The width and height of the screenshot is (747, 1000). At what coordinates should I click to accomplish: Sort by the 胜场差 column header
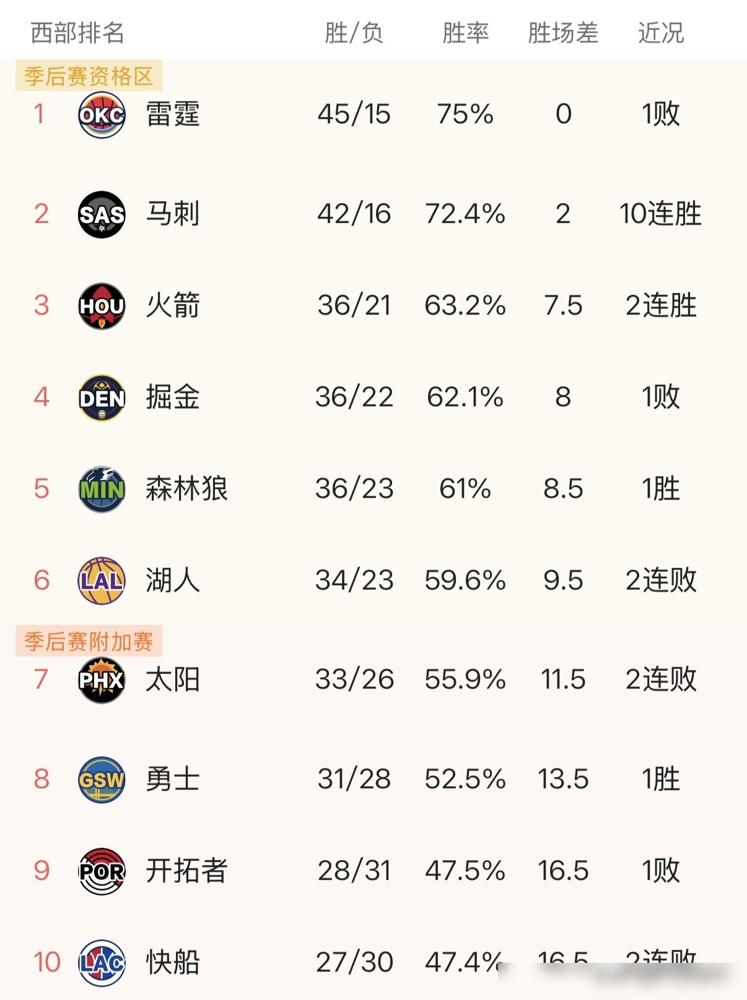[x=562, y=33]
